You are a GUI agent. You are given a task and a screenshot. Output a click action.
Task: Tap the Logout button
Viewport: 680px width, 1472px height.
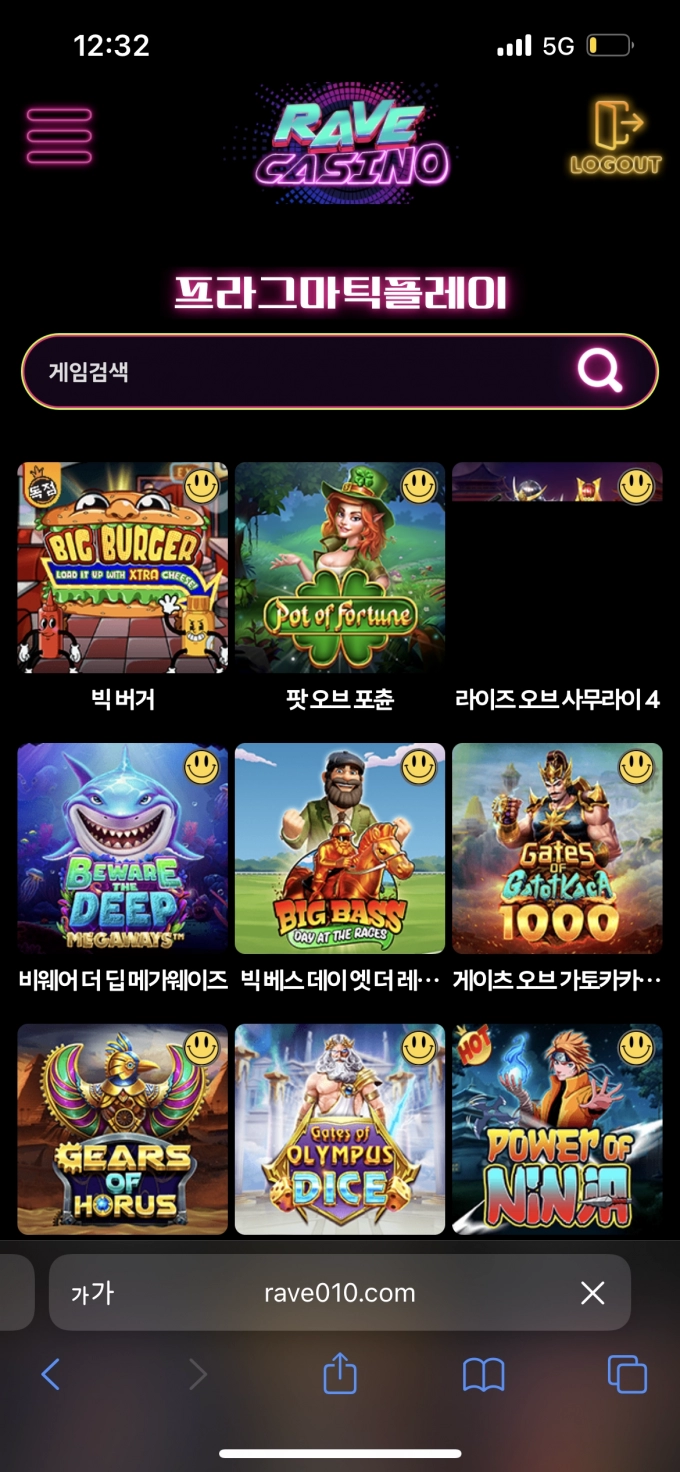[x=616, y=138]
